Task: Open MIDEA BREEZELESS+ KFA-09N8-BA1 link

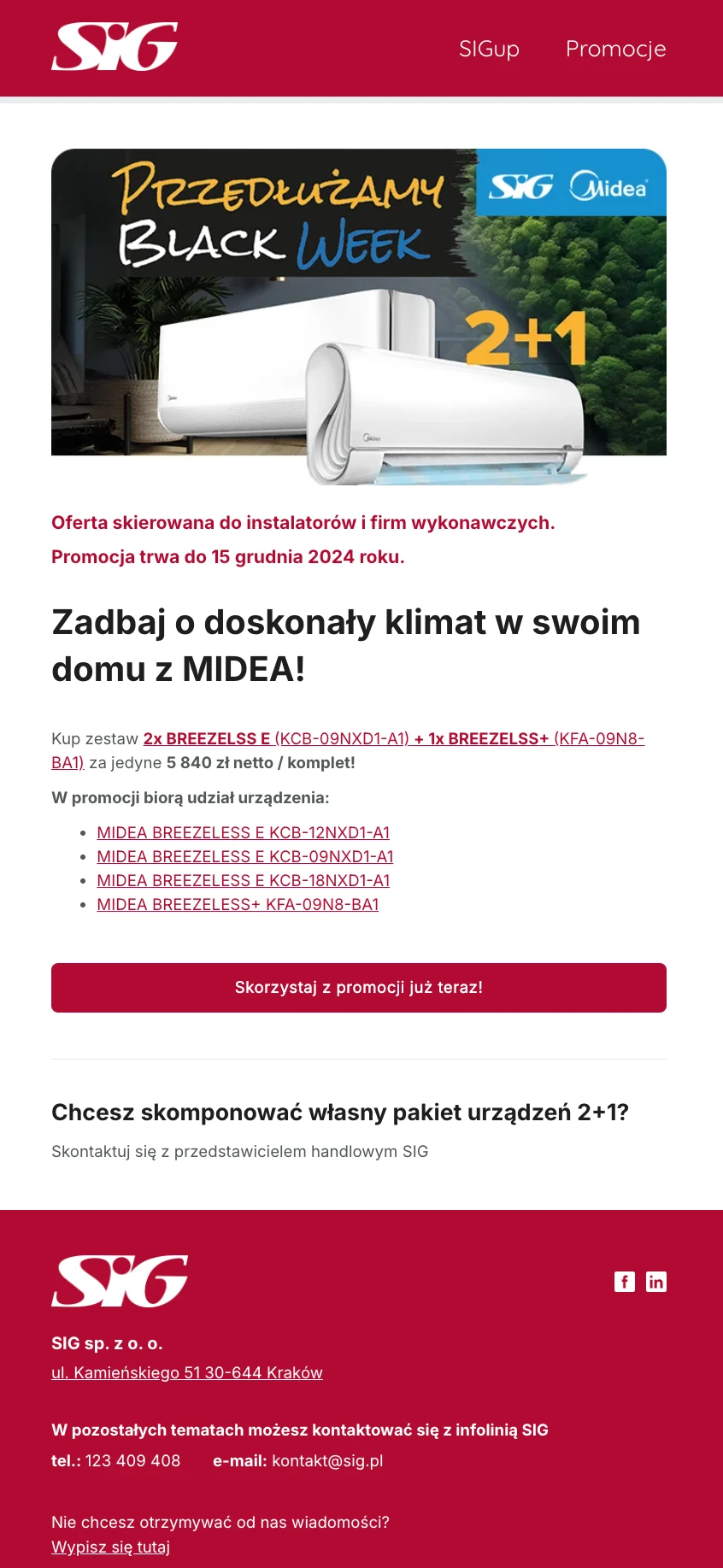Action: (x=238, y=904)
